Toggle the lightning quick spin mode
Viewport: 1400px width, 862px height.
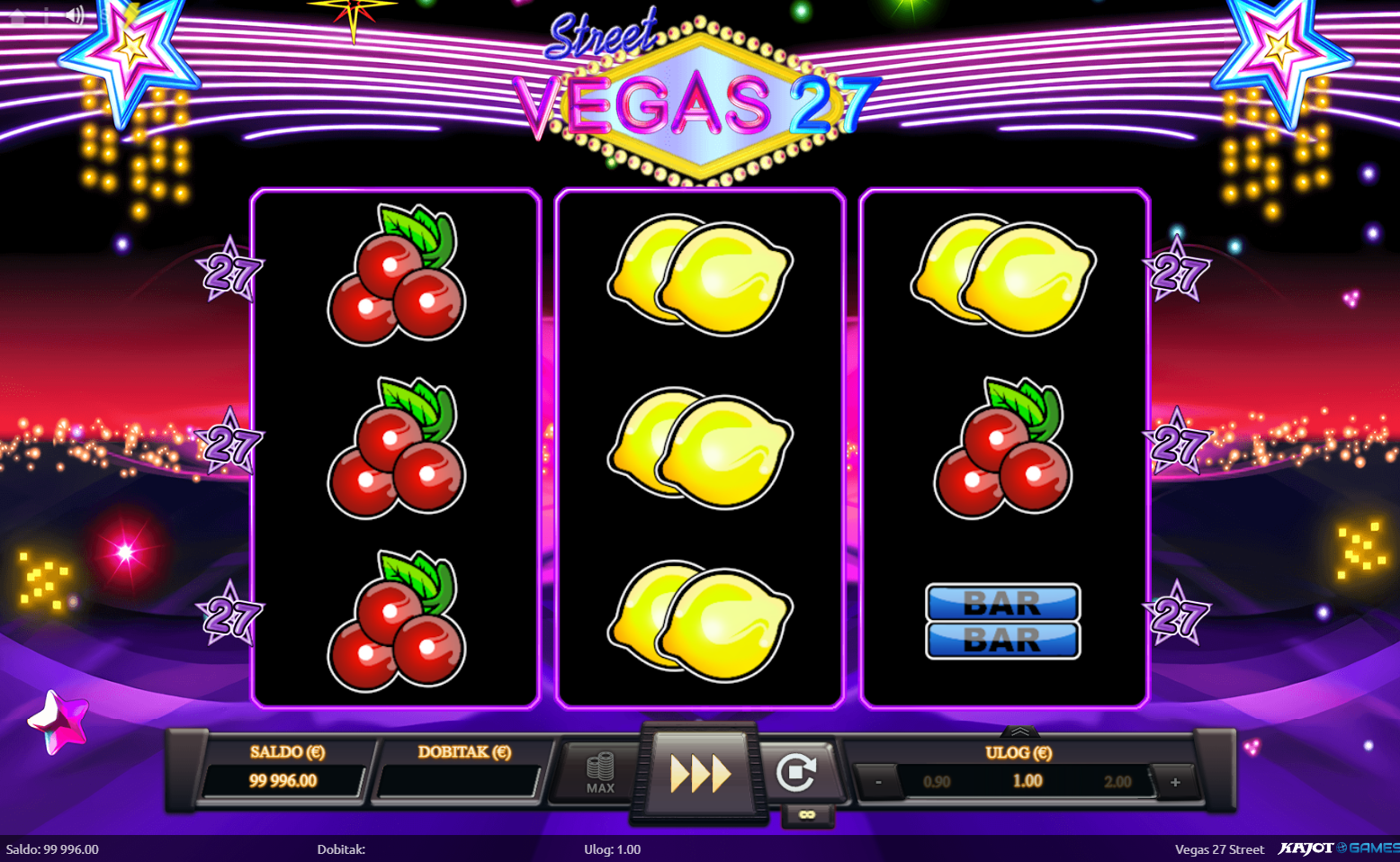pyautogui.click(x=131, y=14)
